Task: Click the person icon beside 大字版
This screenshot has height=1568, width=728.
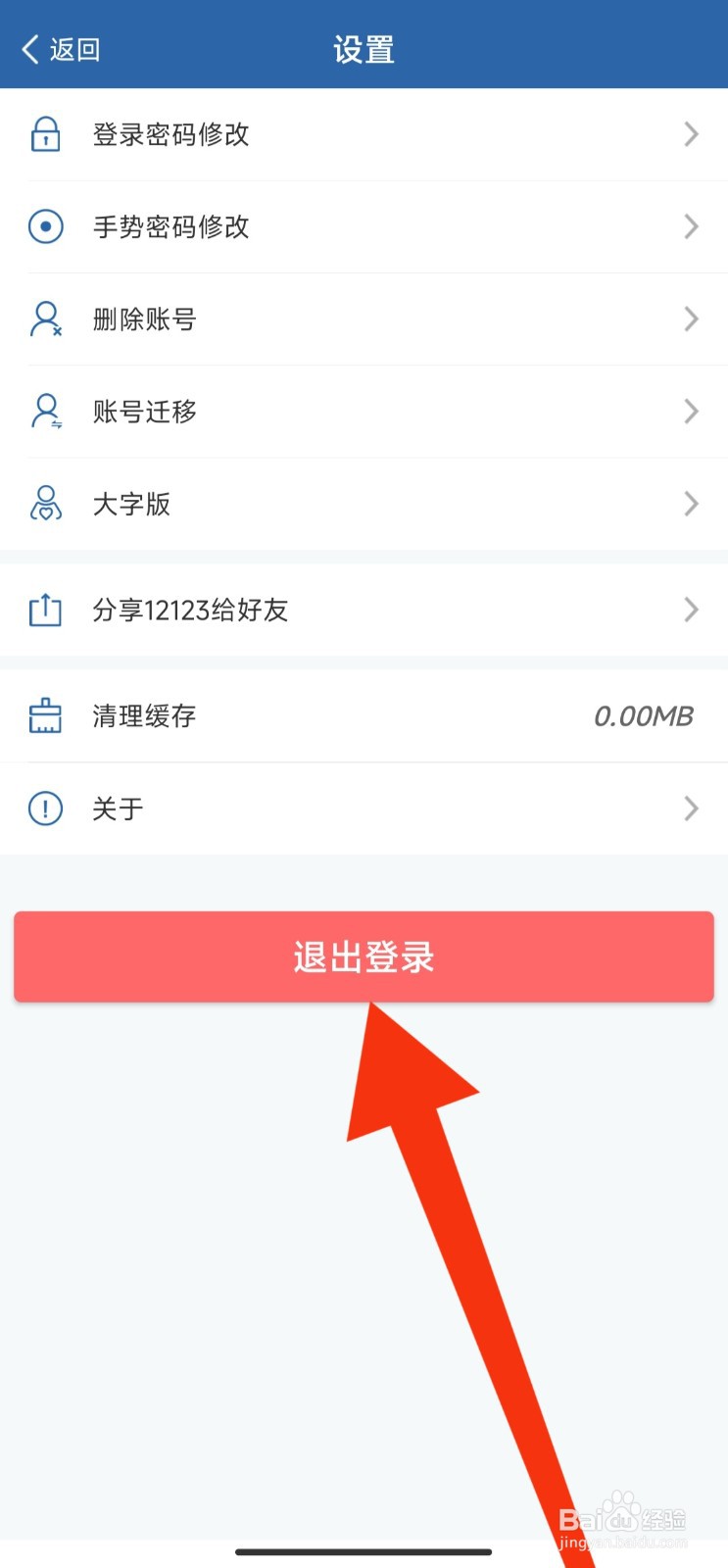Action: tap(45, 504)
